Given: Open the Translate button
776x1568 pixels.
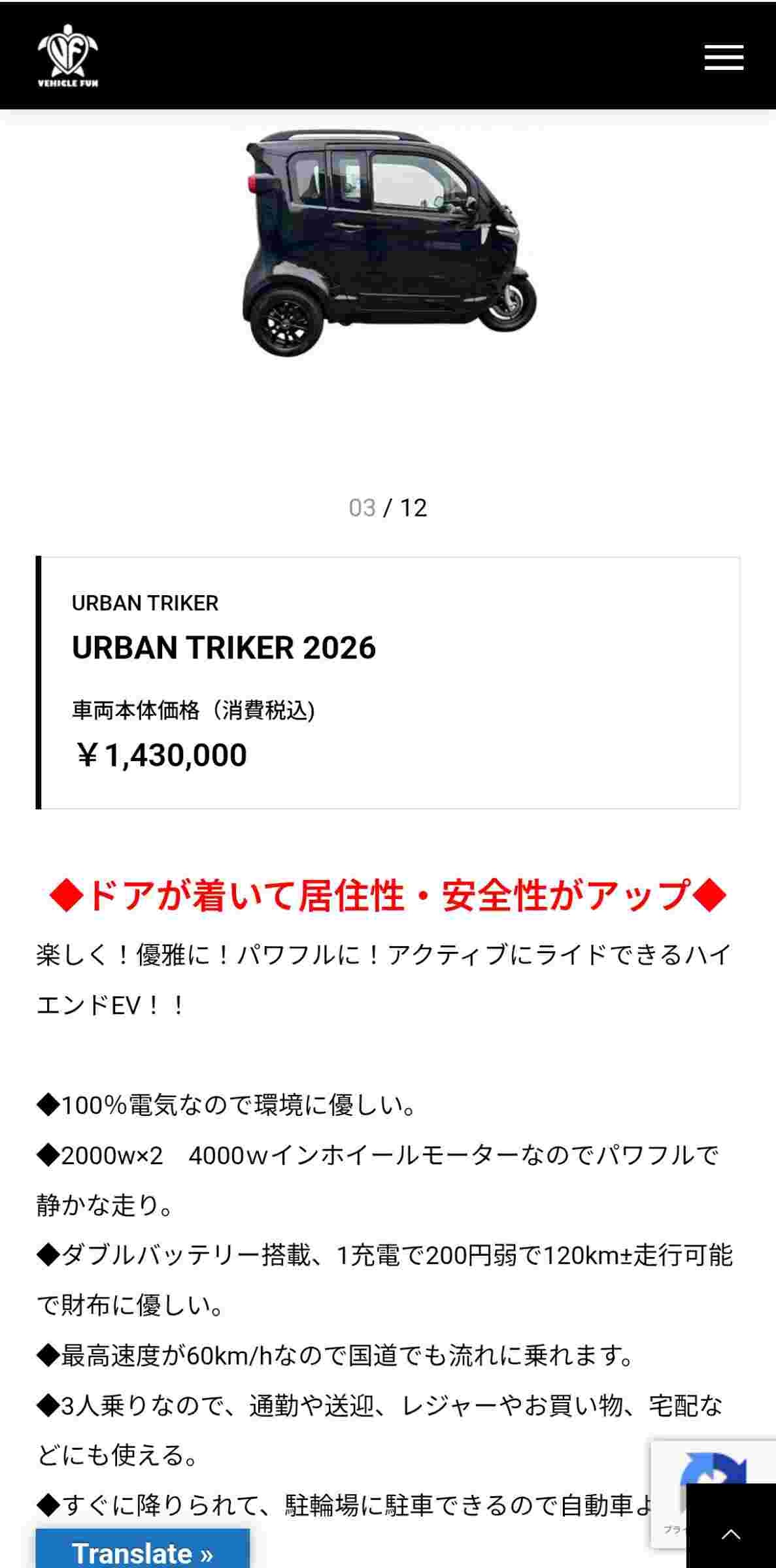Looking at the screenshot, I should (143, 1552).
